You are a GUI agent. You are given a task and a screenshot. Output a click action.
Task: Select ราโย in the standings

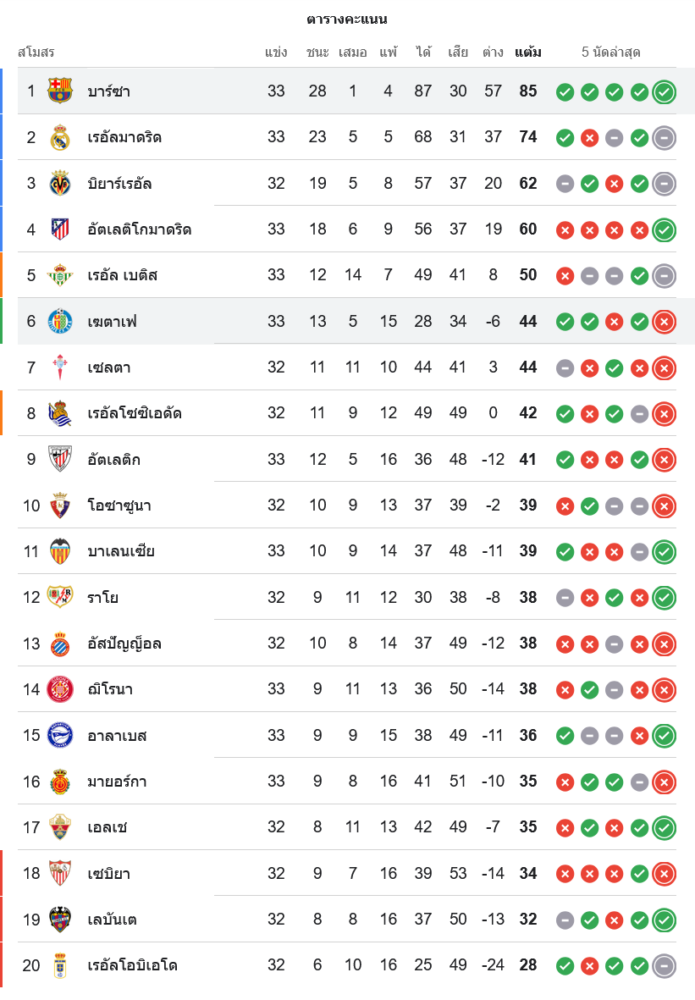[x=103, y=597]
